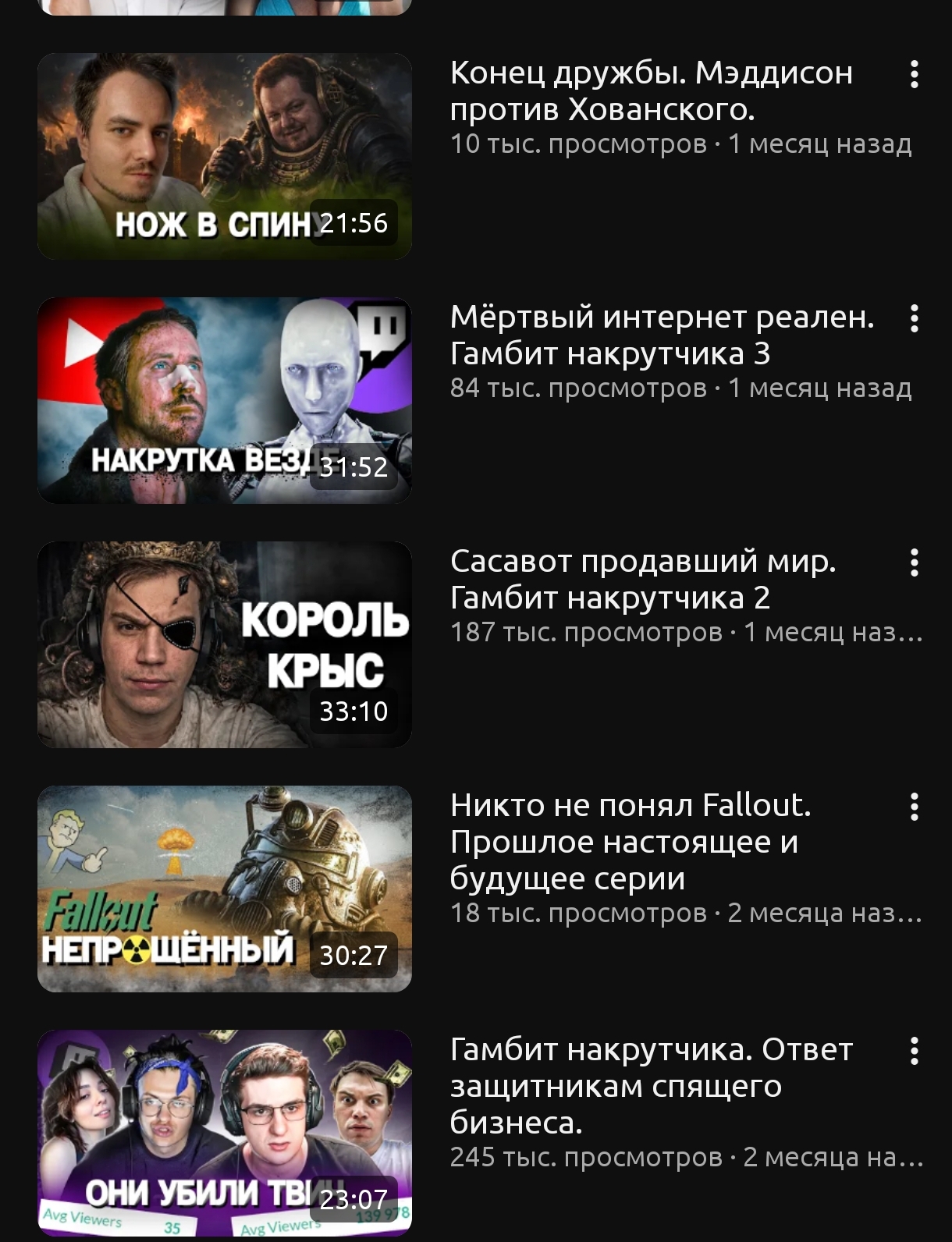
Task: Open overflow menu for 'Гамбит накрутчика 3'
Action: (914, 319)
